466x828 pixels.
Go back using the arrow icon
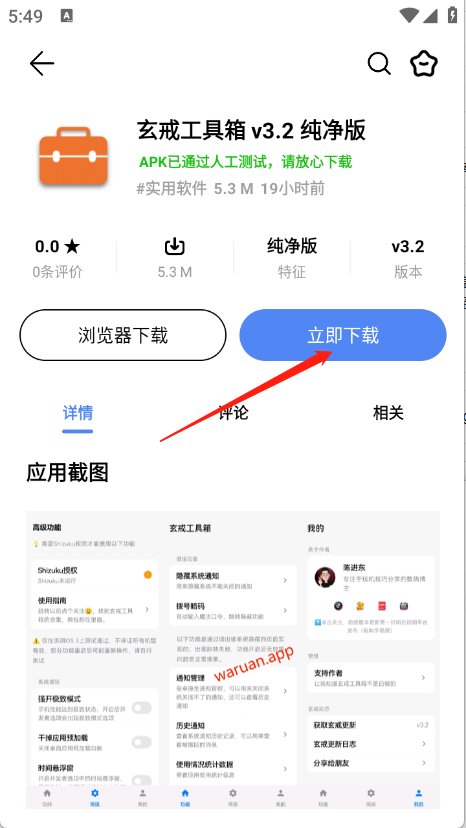(42, 64)
